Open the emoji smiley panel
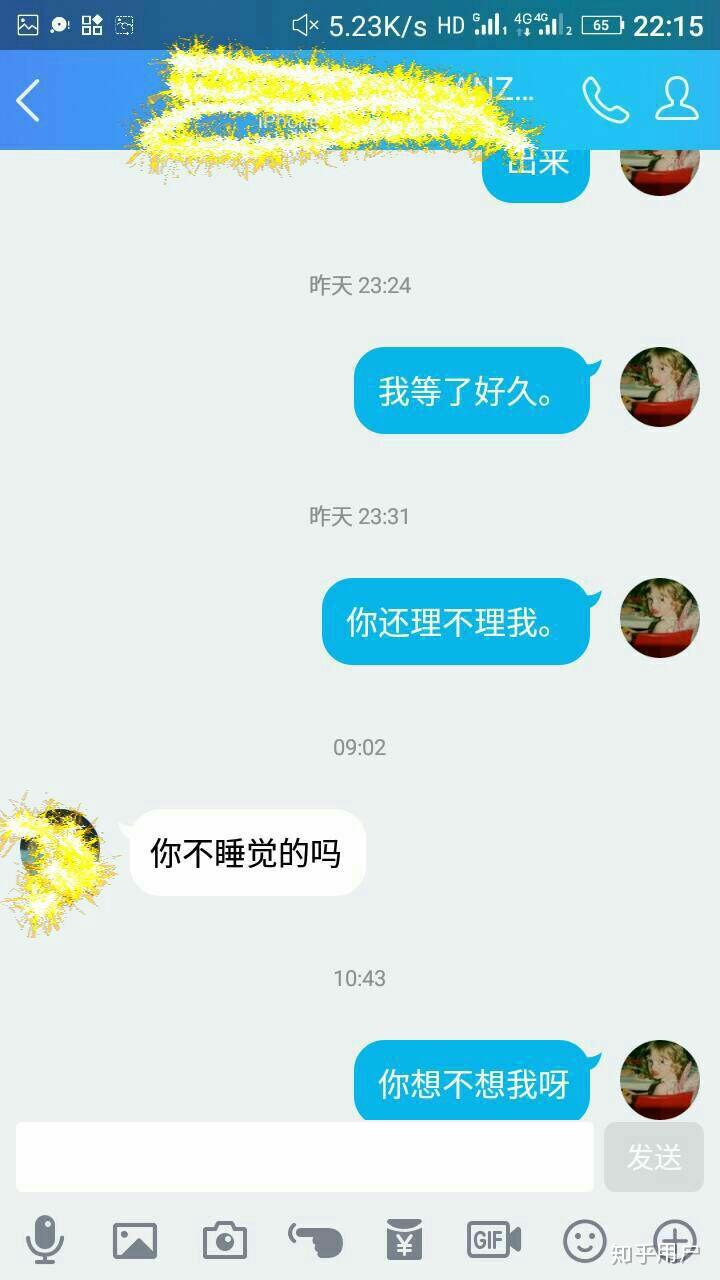 [x=585, y=1241]
